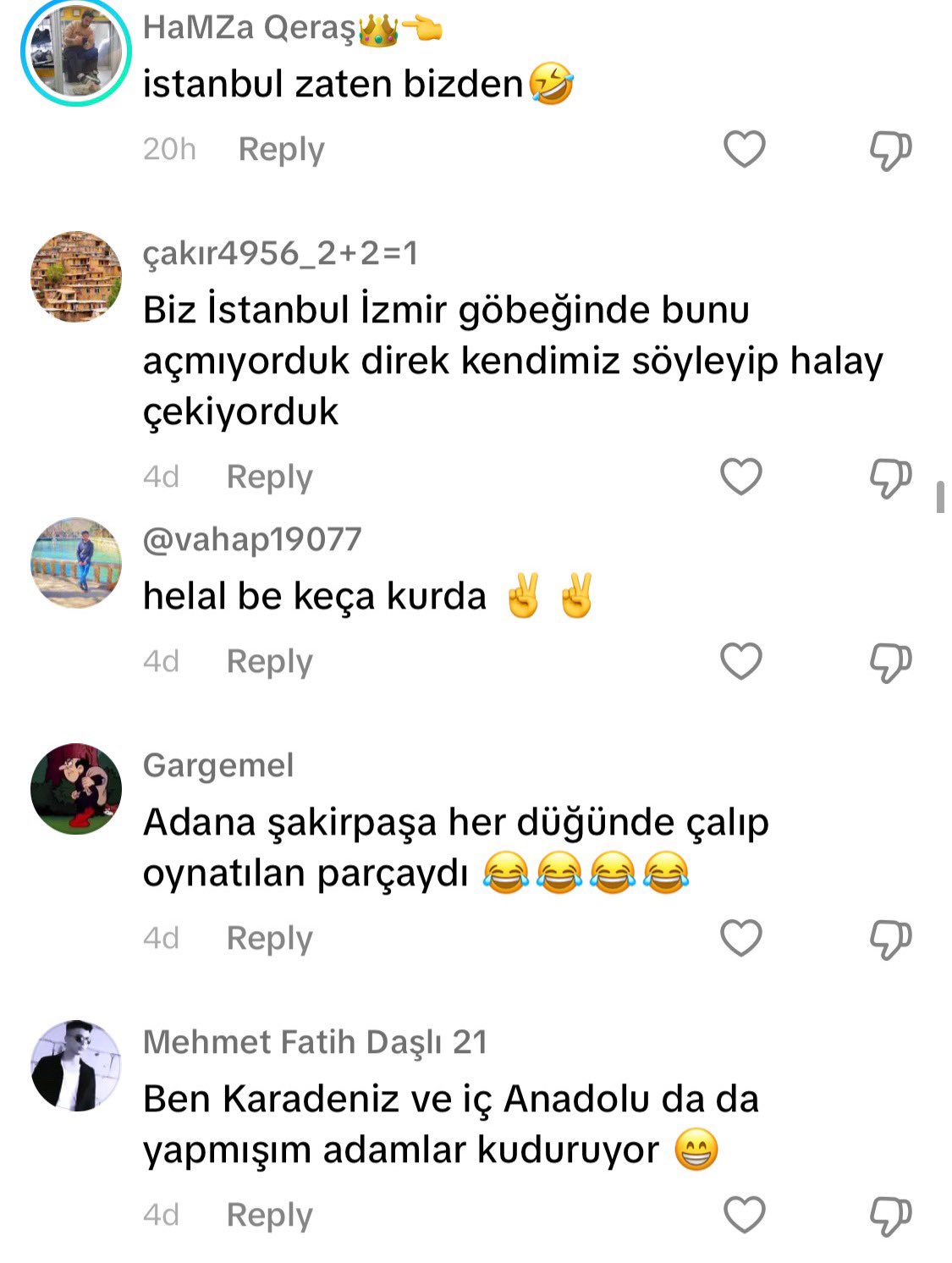
Task: Like Mehmet Fatih Daşlı 21's comment
Action: point(744,1215)
